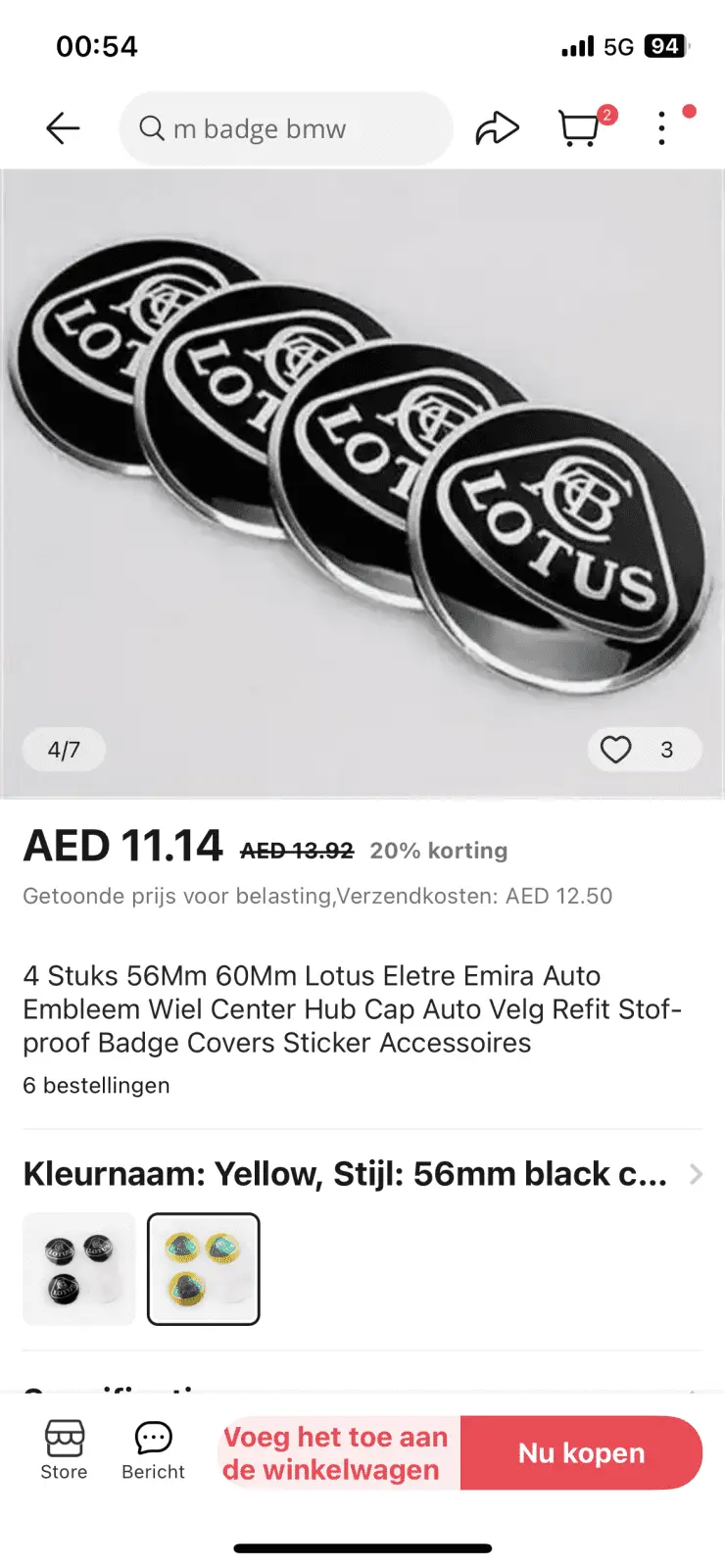Buy now with 'Nu kopen'
The image size is (725, 1568).
(581, 1452)
